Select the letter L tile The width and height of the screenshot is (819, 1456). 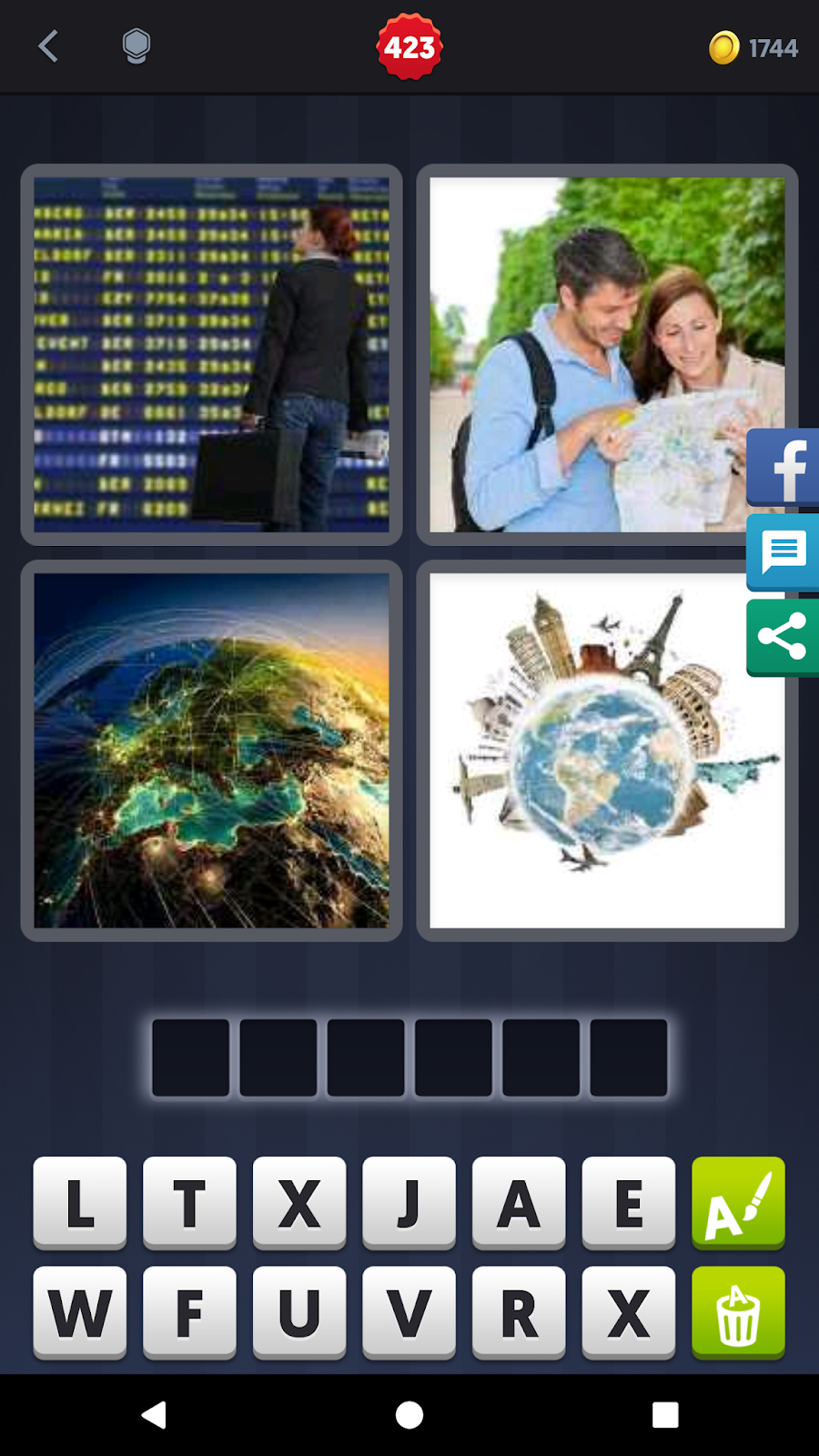[80, 1202]
